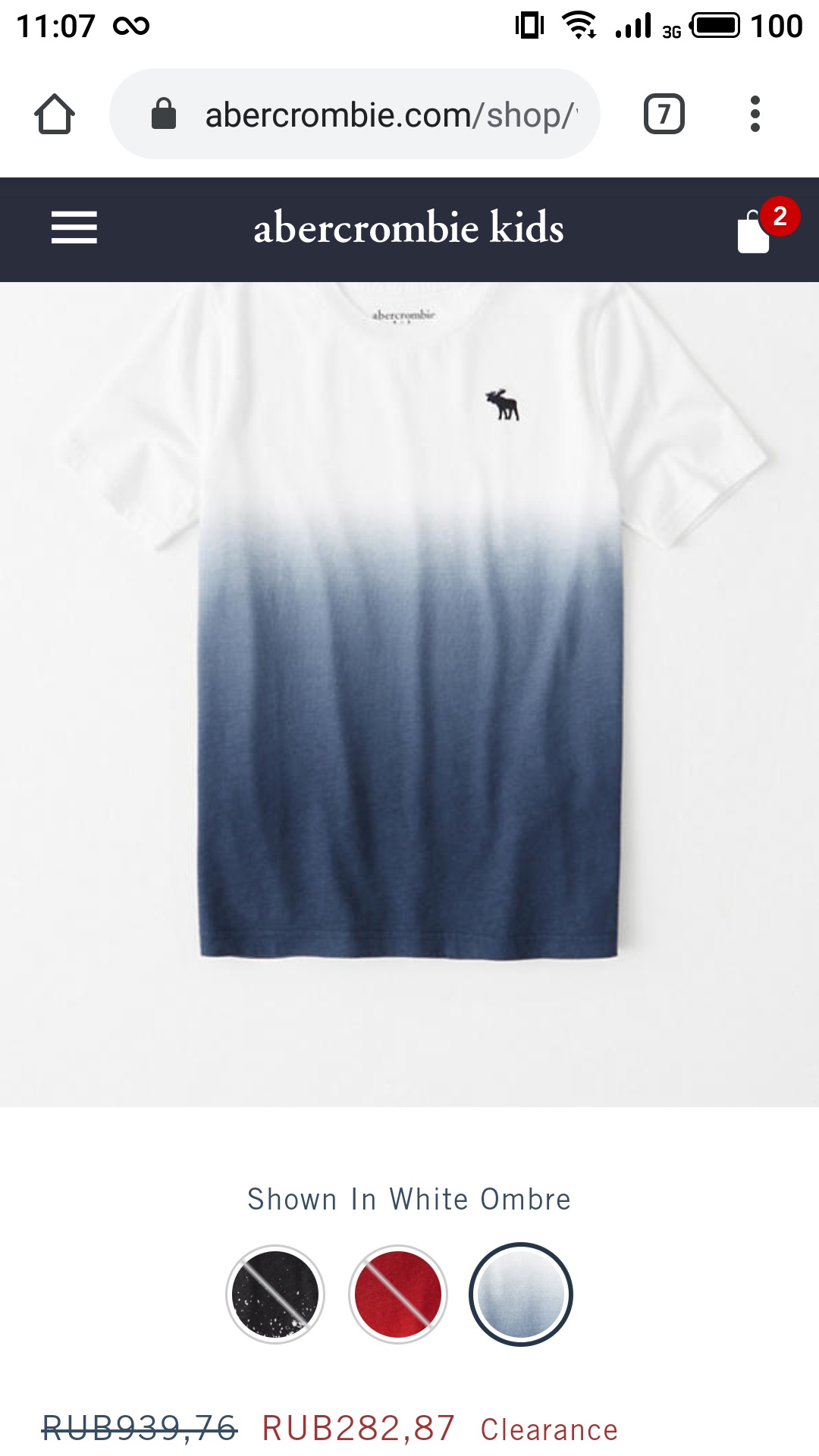This screenshot has height=1456, width=819.
Task: Open the browser overflow menu
Action: click(755, 114)
